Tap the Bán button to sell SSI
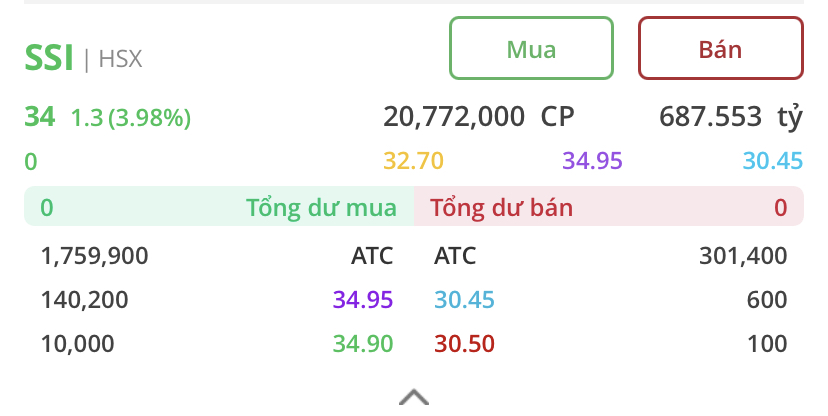Screen dimensions: 828x416 pyautogui.click(x=720, y=48)
